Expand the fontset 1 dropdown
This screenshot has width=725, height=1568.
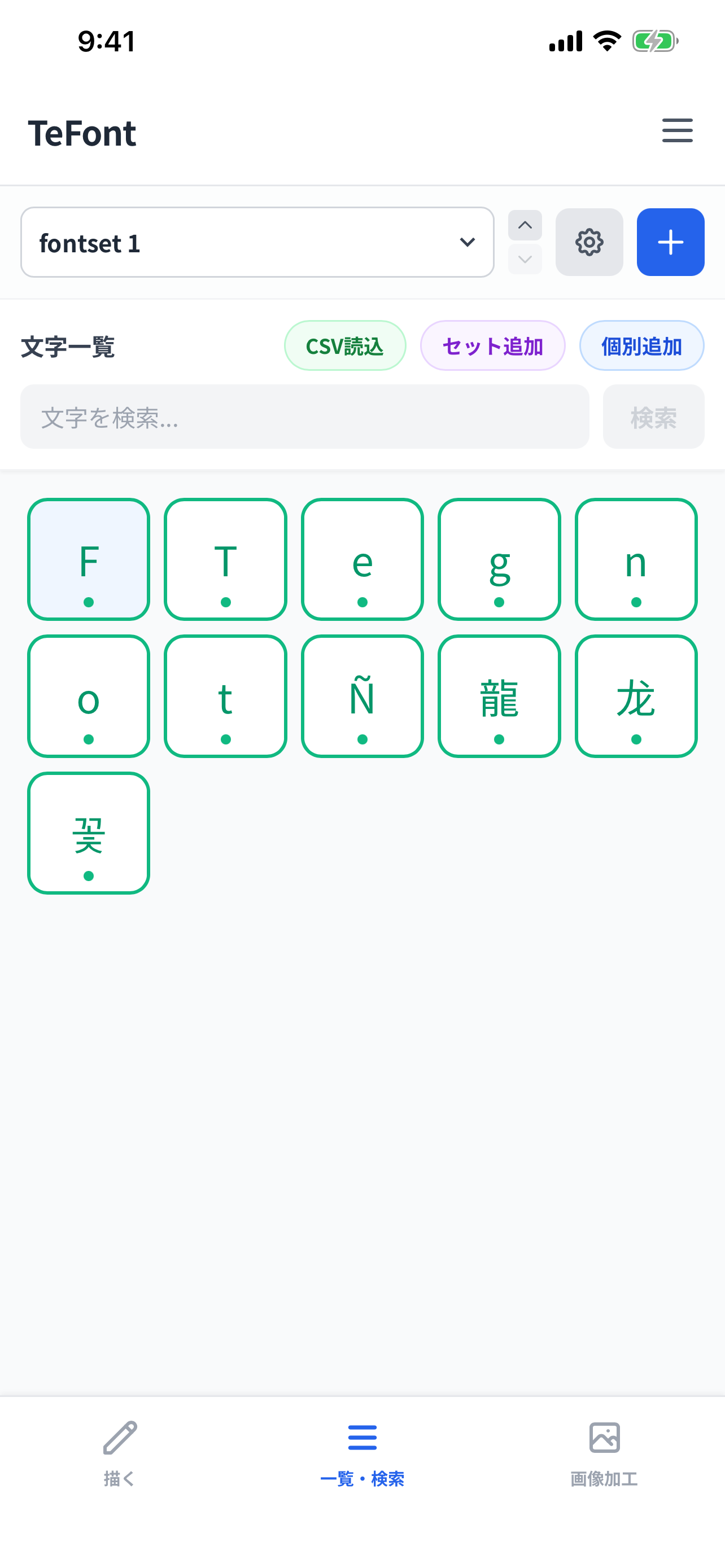[467, 242]
